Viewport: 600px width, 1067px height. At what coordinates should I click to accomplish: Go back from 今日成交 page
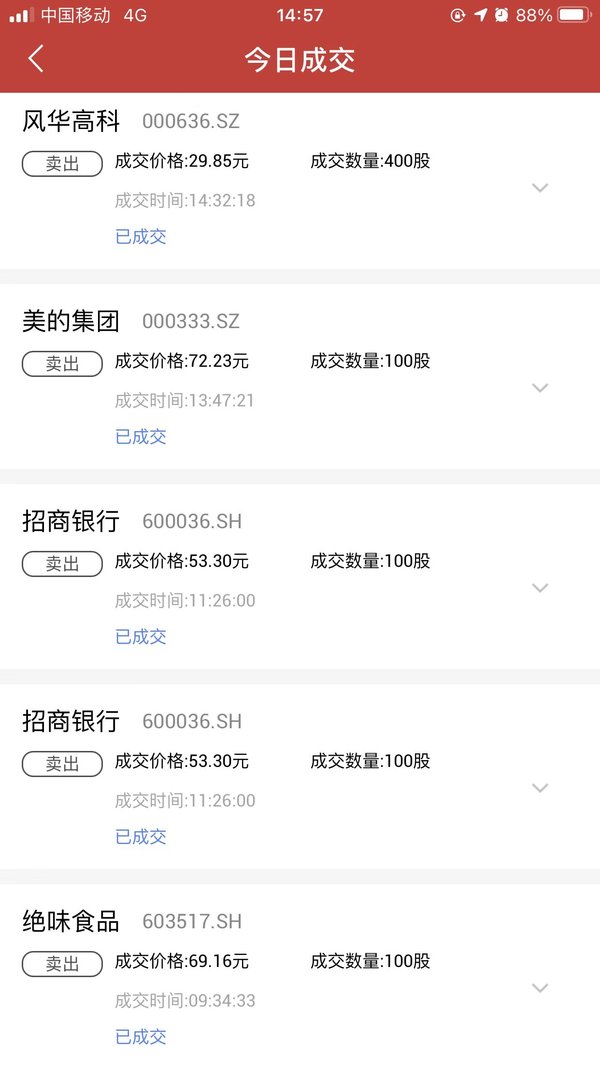click(x=36, y=59)
